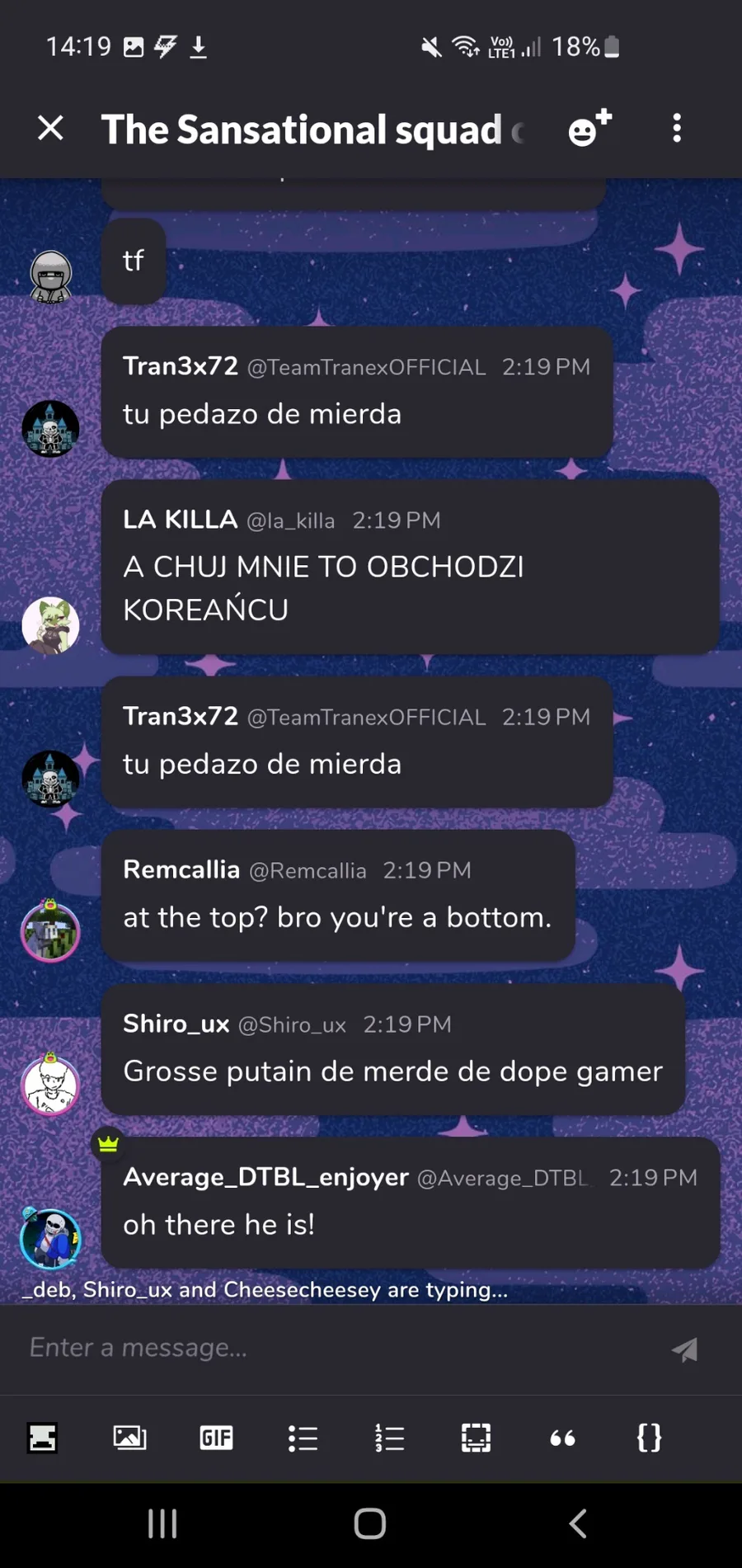Add a member with the smiley-plus icon
This screenshot has height=1568, width=742.
tap(589, 129)
